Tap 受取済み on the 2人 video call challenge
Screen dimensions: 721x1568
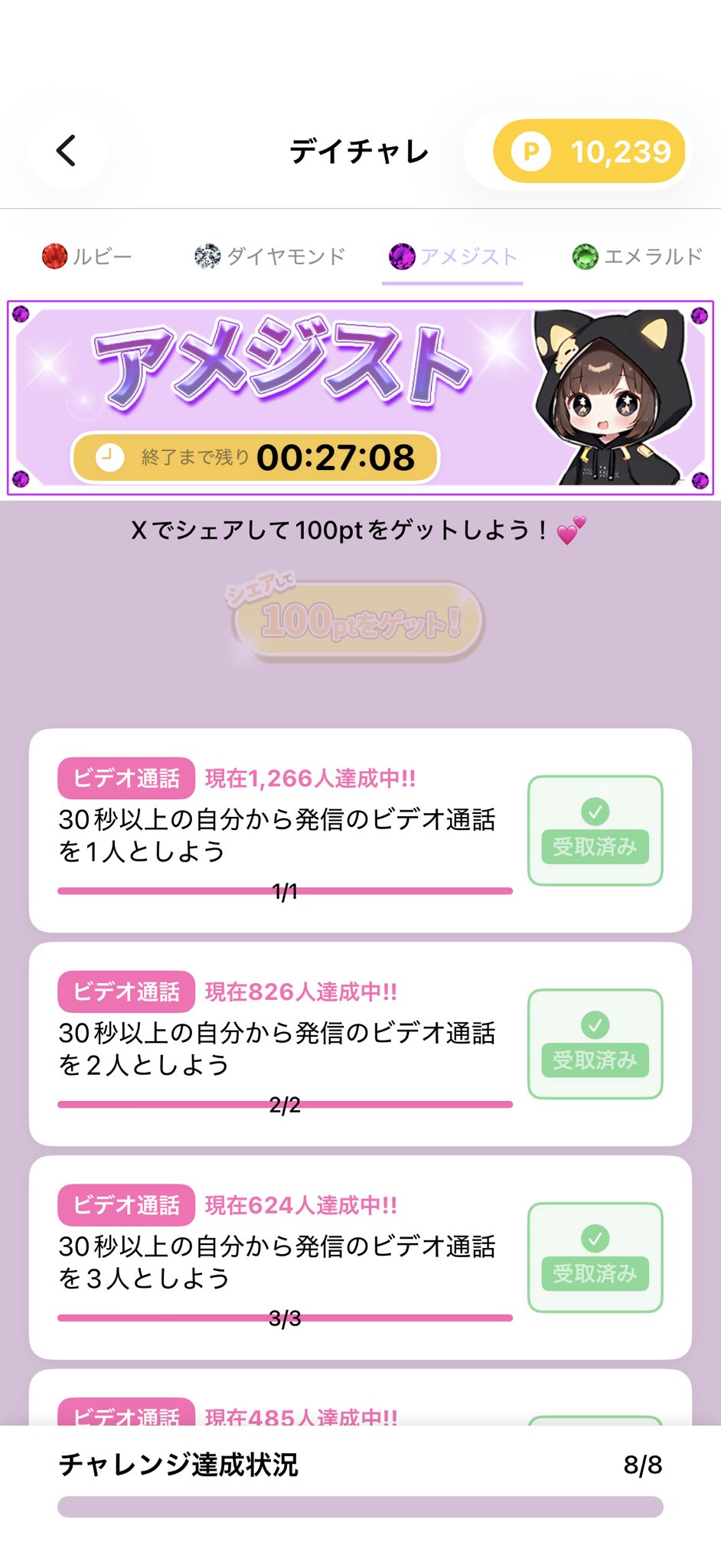coord(595,1044)
